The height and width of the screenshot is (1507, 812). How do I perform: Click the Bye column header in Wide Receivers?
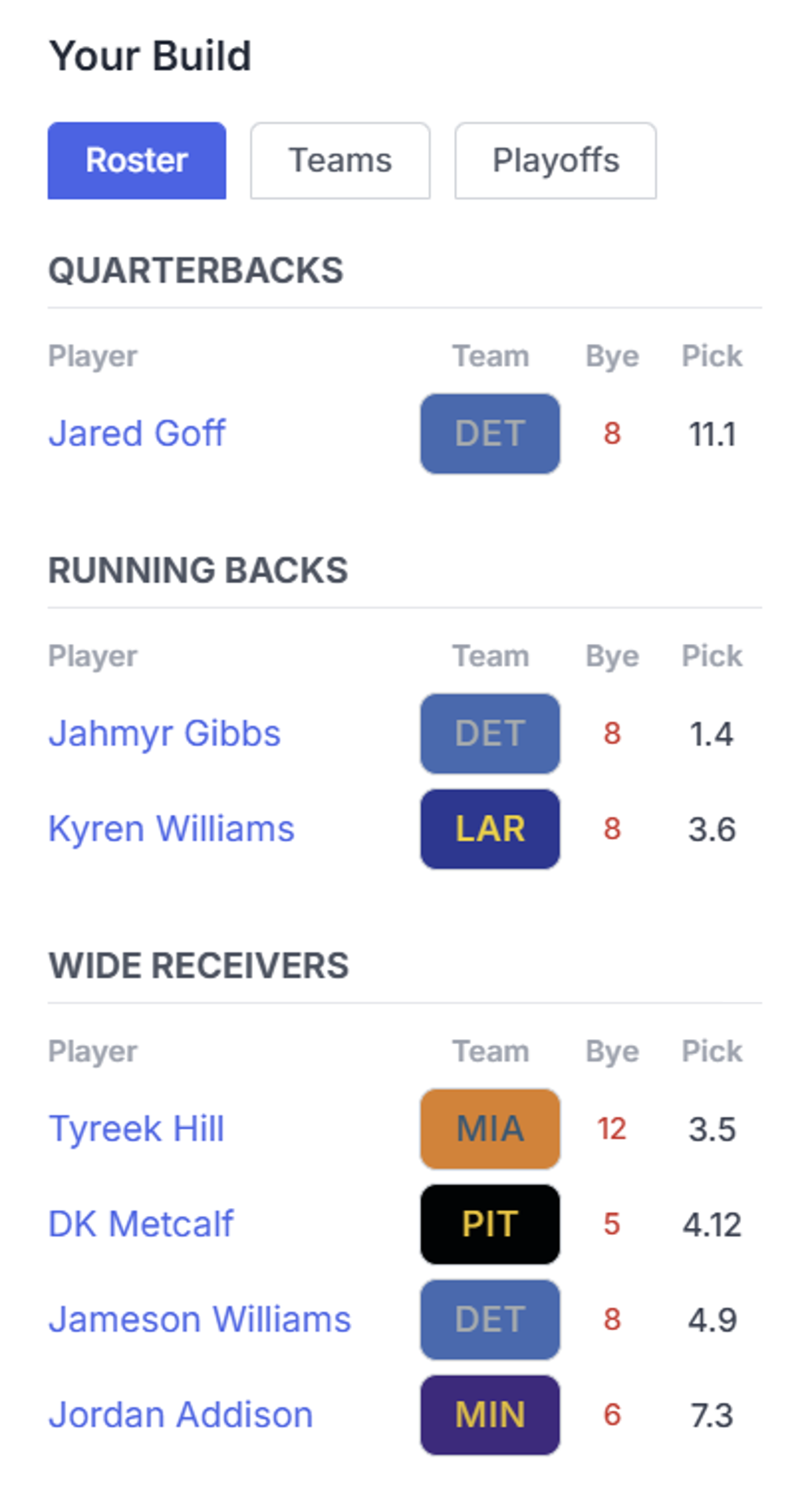(x=612, y=1050)
